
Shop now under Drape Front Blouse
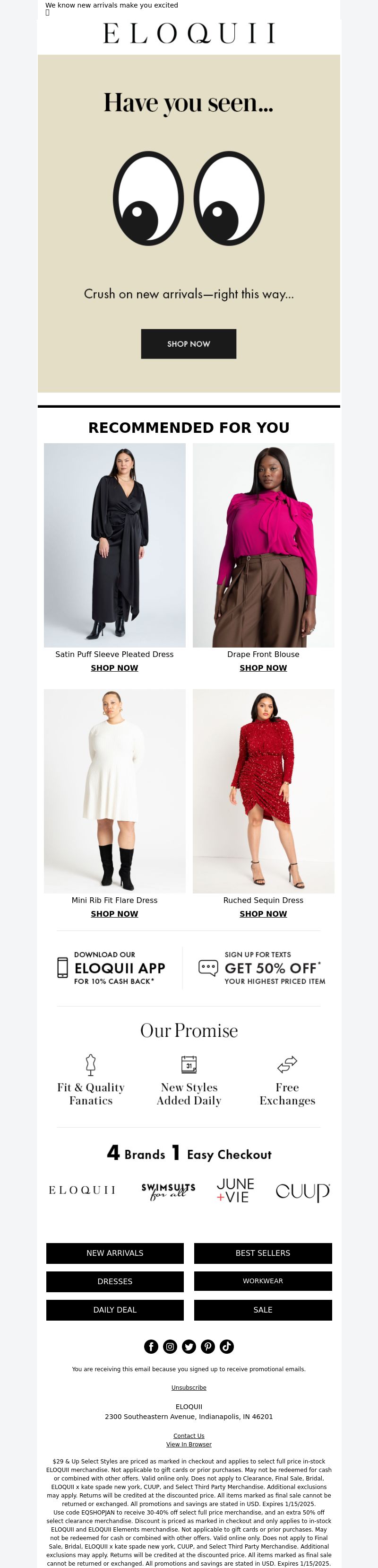(x=263, y=668)
